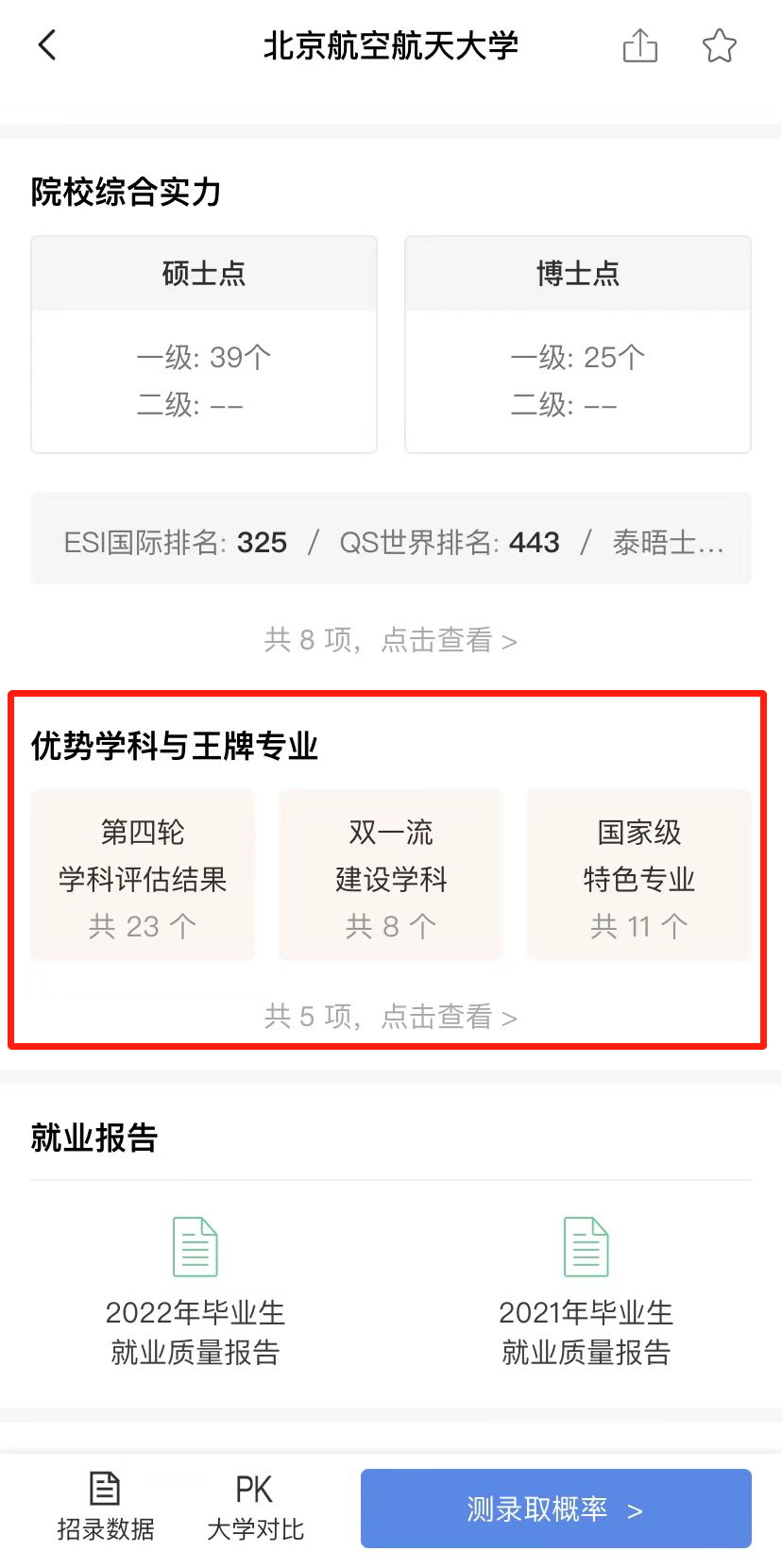Share this university page
782x1568 pixels.
(x=639, y=45)
